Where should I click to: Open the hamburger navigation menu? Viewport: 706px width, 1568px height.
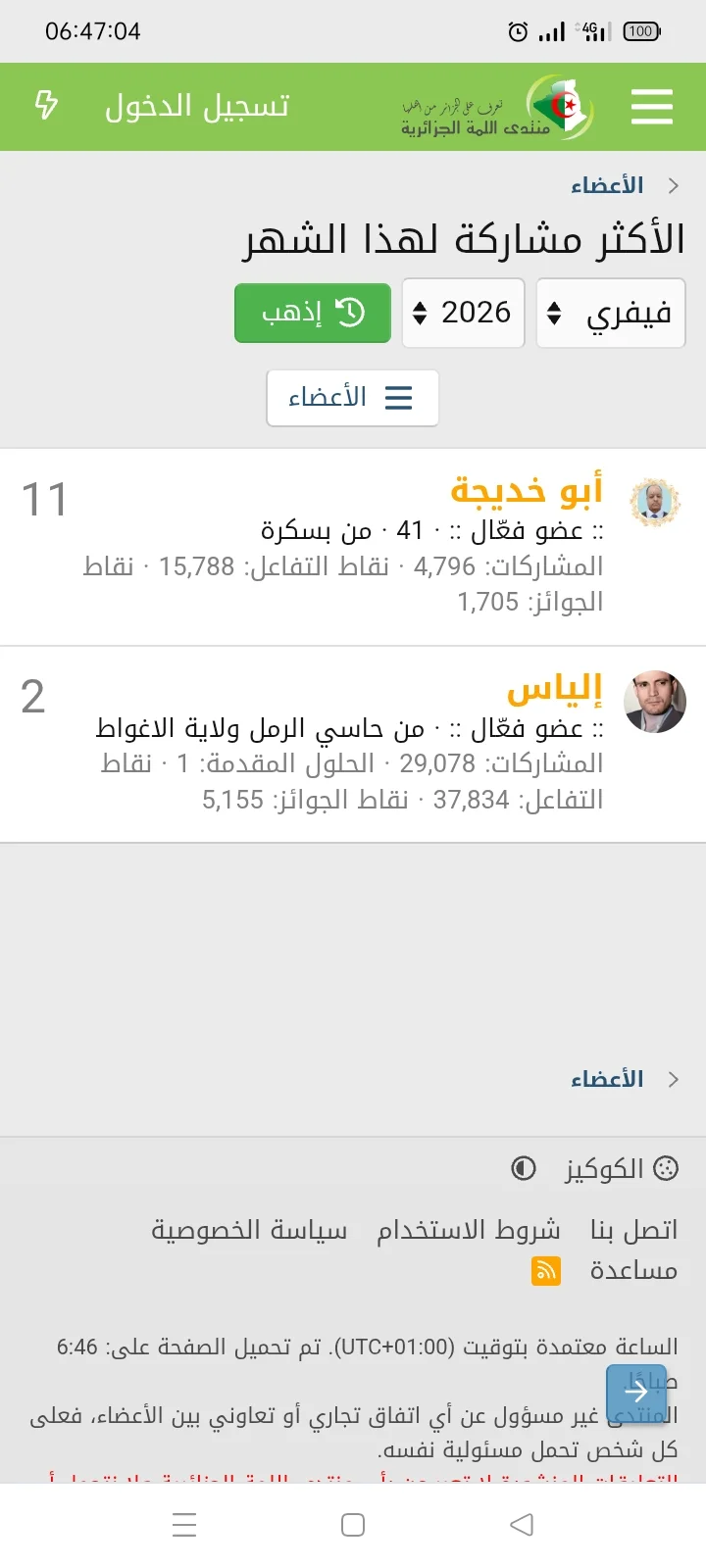tap(651, 107)
